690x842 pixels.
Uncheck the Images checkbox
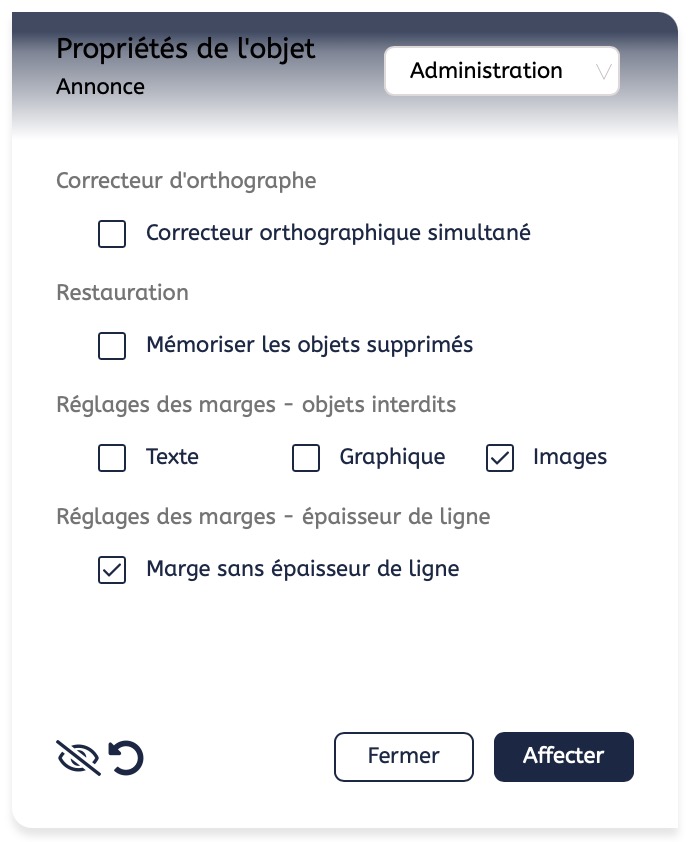pyautogui.click(x=500, y=458)
